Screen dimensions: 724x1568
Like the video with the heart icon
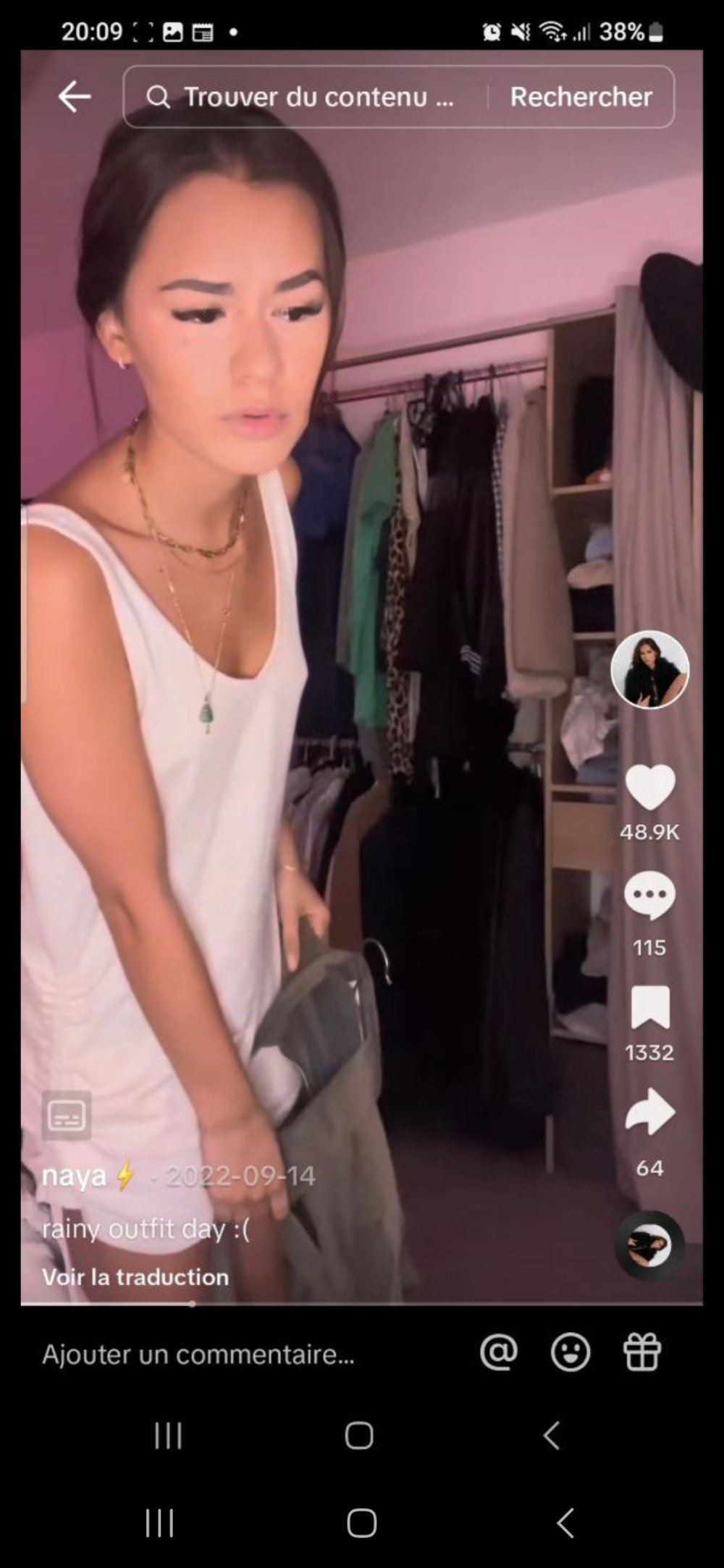pyautogui.click(x=649, y=787)
